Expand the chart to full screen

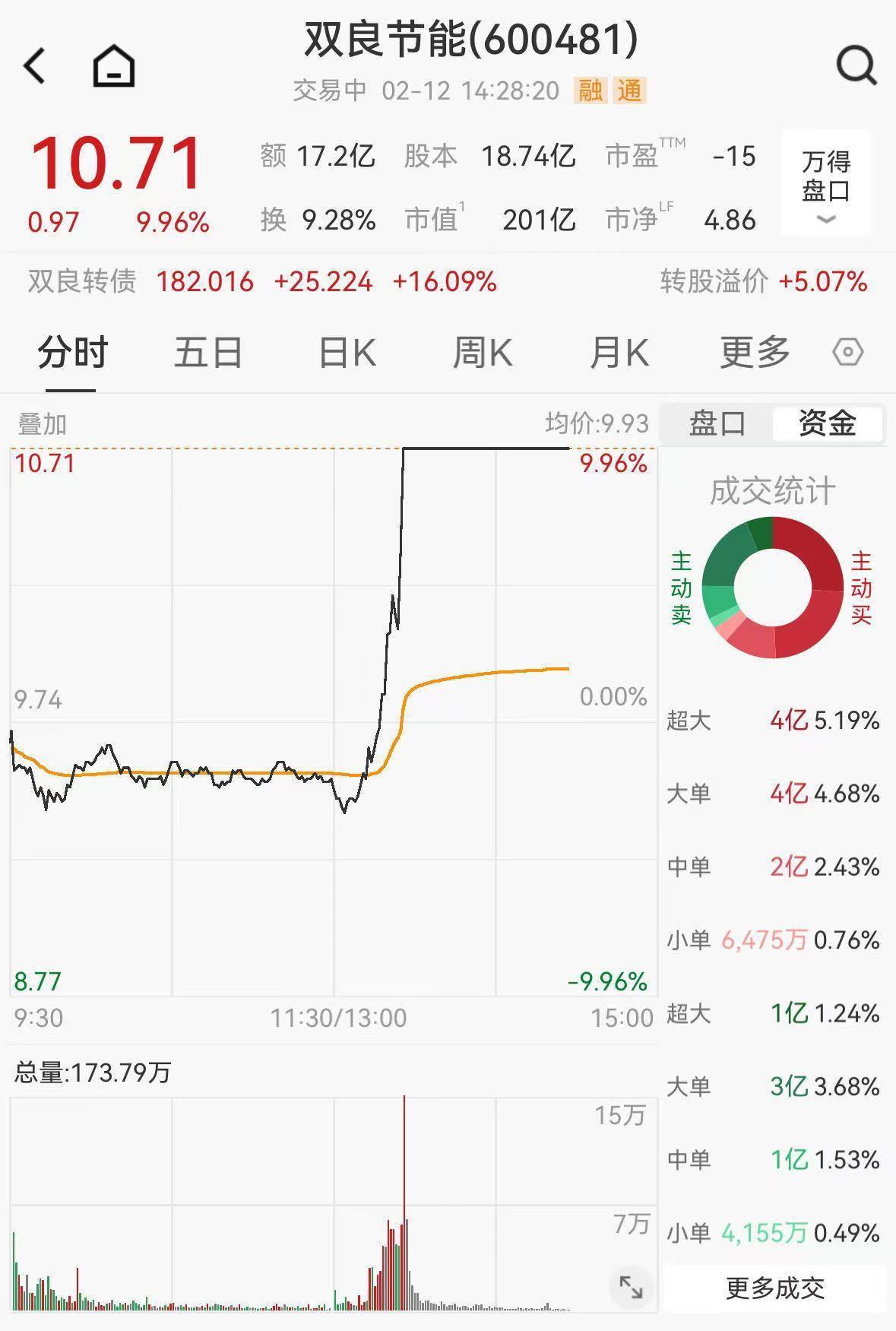[631, 1287]
